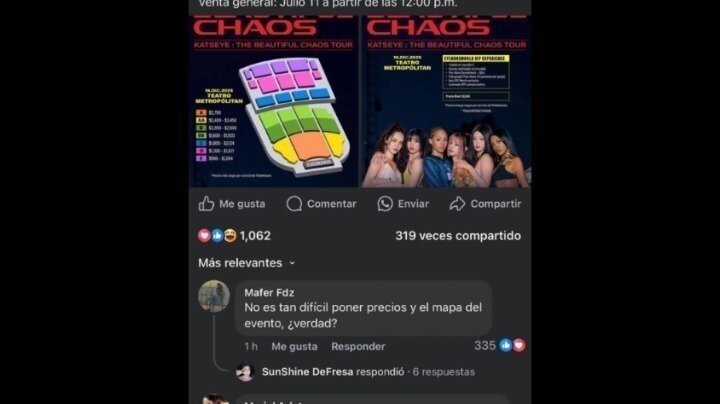Like the post with Me gusta
The height and width of the screenshot is (404, 720).
pos(231,204)
